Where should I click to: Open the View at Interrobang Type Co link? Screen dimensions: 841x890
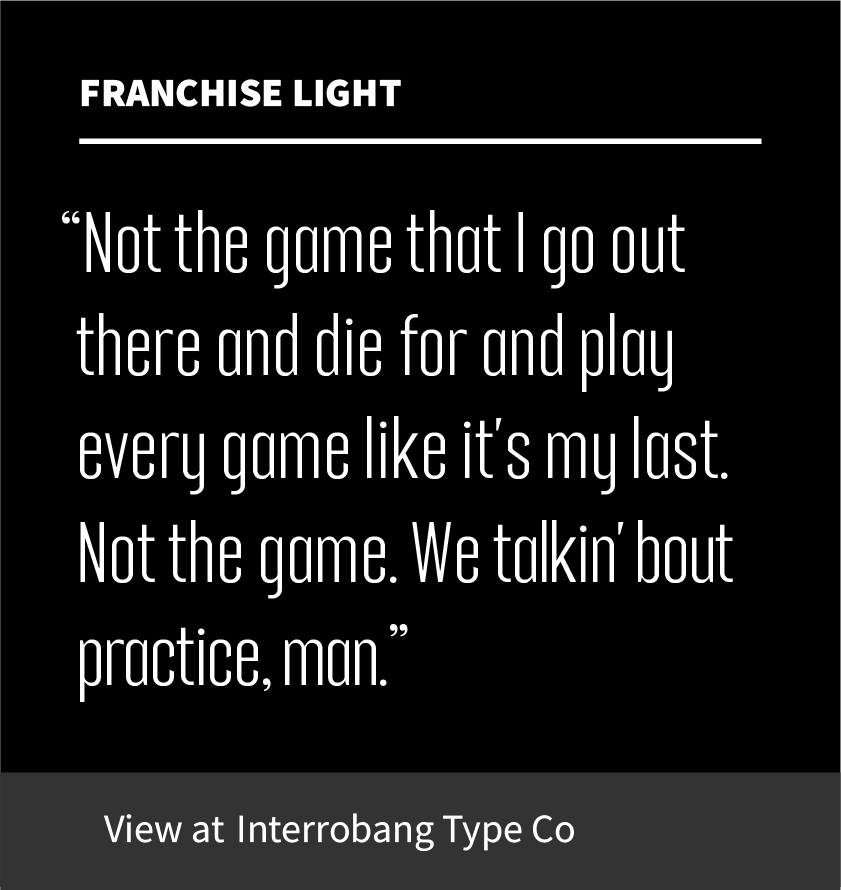pos(339,830)
